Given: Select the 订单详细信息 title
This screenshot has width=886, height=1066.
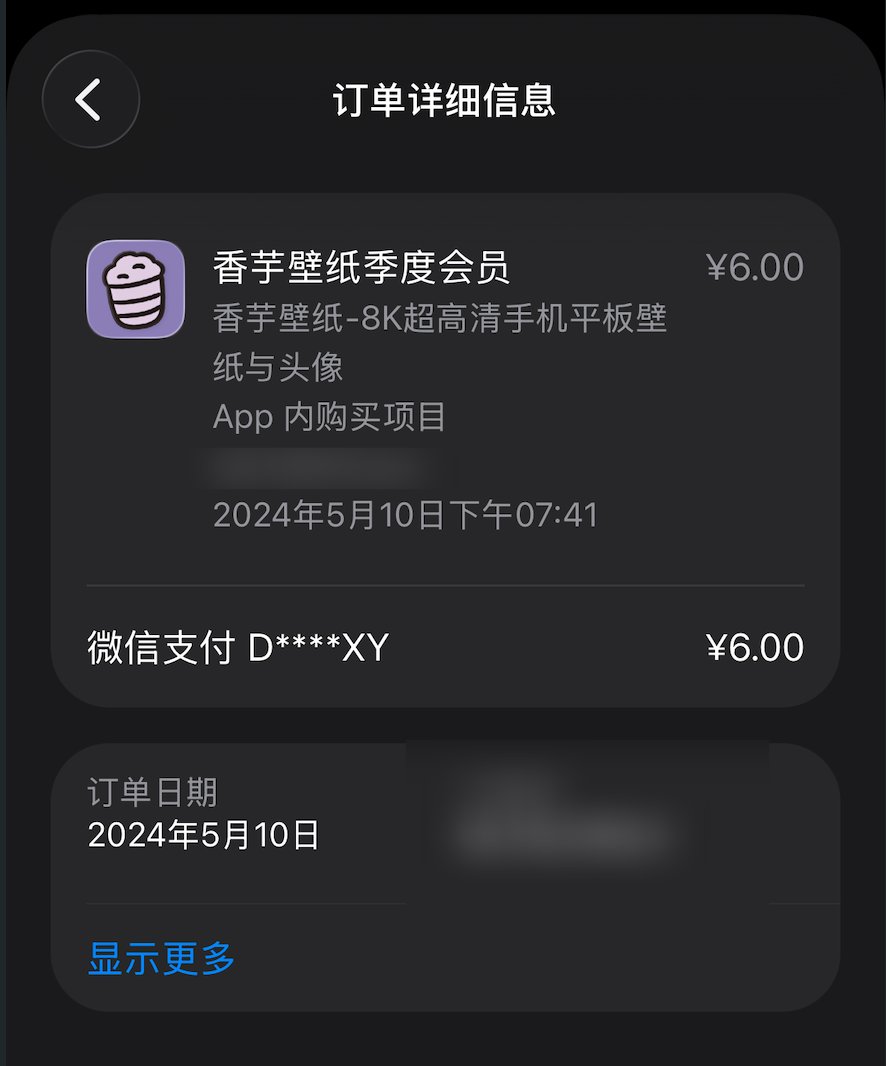Looking at the screenshot, I should pos(443,100).
